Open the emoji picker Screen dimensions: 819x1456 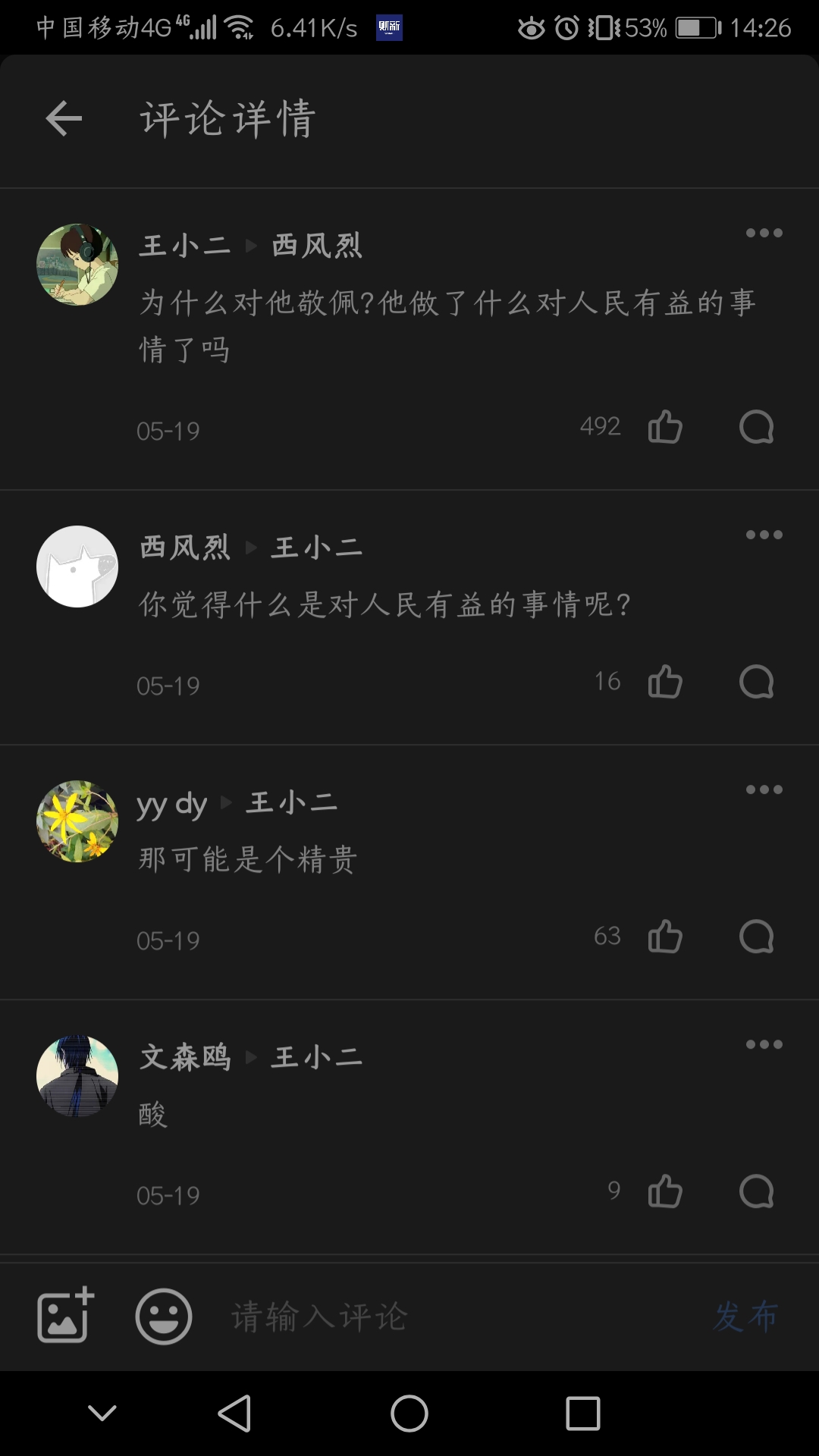point(163,1316)
